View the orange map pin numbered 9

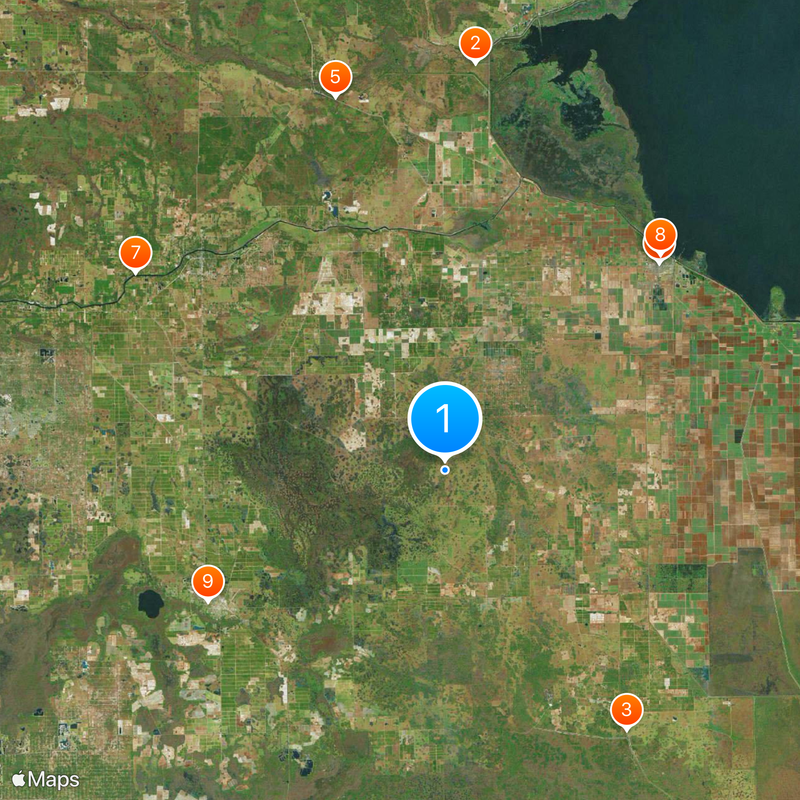click(208, 582)
